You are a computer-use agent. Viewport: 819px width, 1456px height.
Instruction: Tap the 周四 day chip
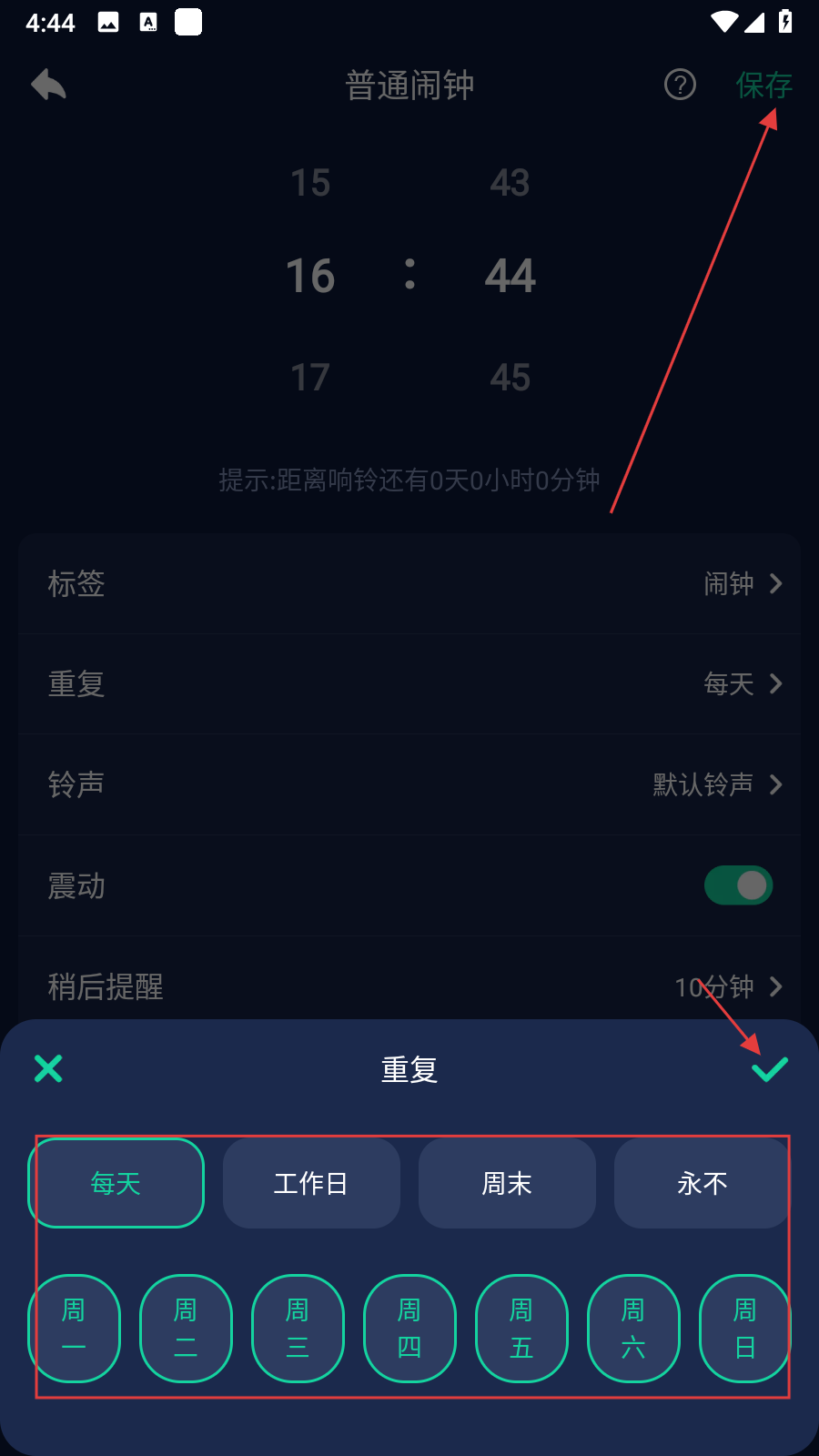[409, 1329]
